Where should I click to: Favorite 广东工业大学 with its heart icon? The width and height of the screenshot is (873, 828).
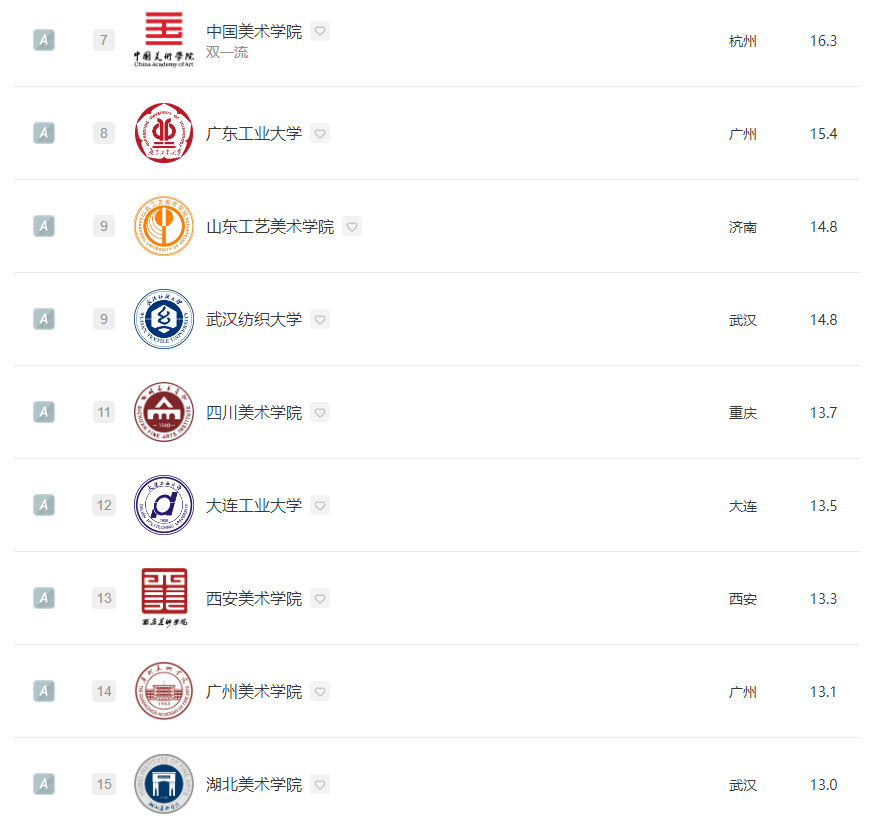tap(320, 133)
